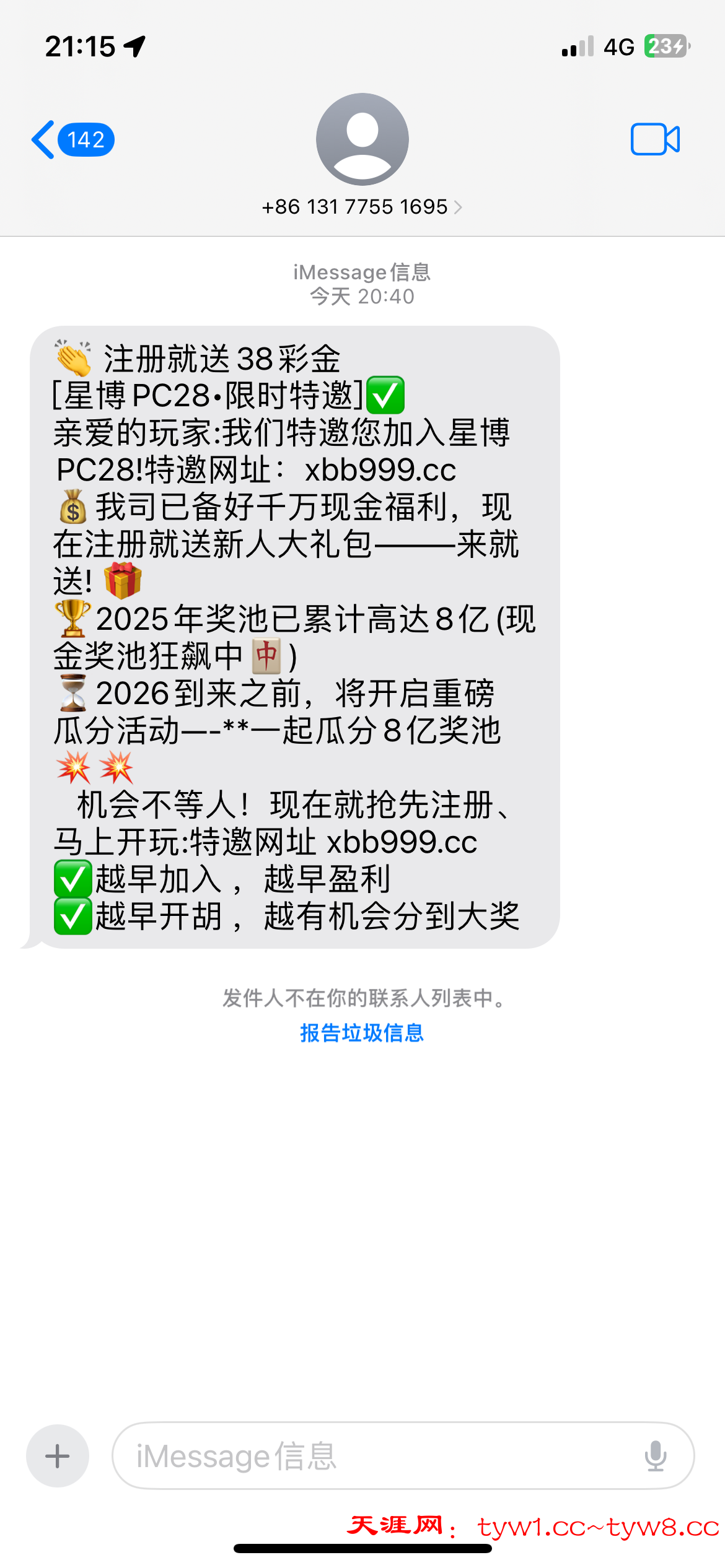Tap the microphone dictation icon
The image size is (725, 1568).
655,1456
